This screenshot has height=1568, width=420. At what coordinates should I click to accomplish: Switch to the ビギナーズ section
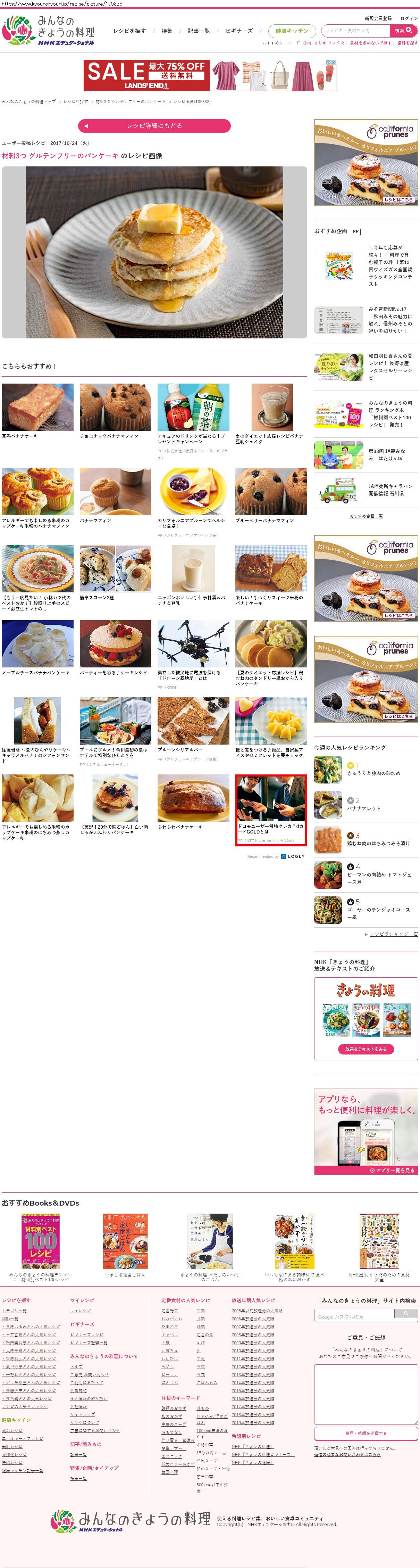pyautogui.click(x=239, y=31)
